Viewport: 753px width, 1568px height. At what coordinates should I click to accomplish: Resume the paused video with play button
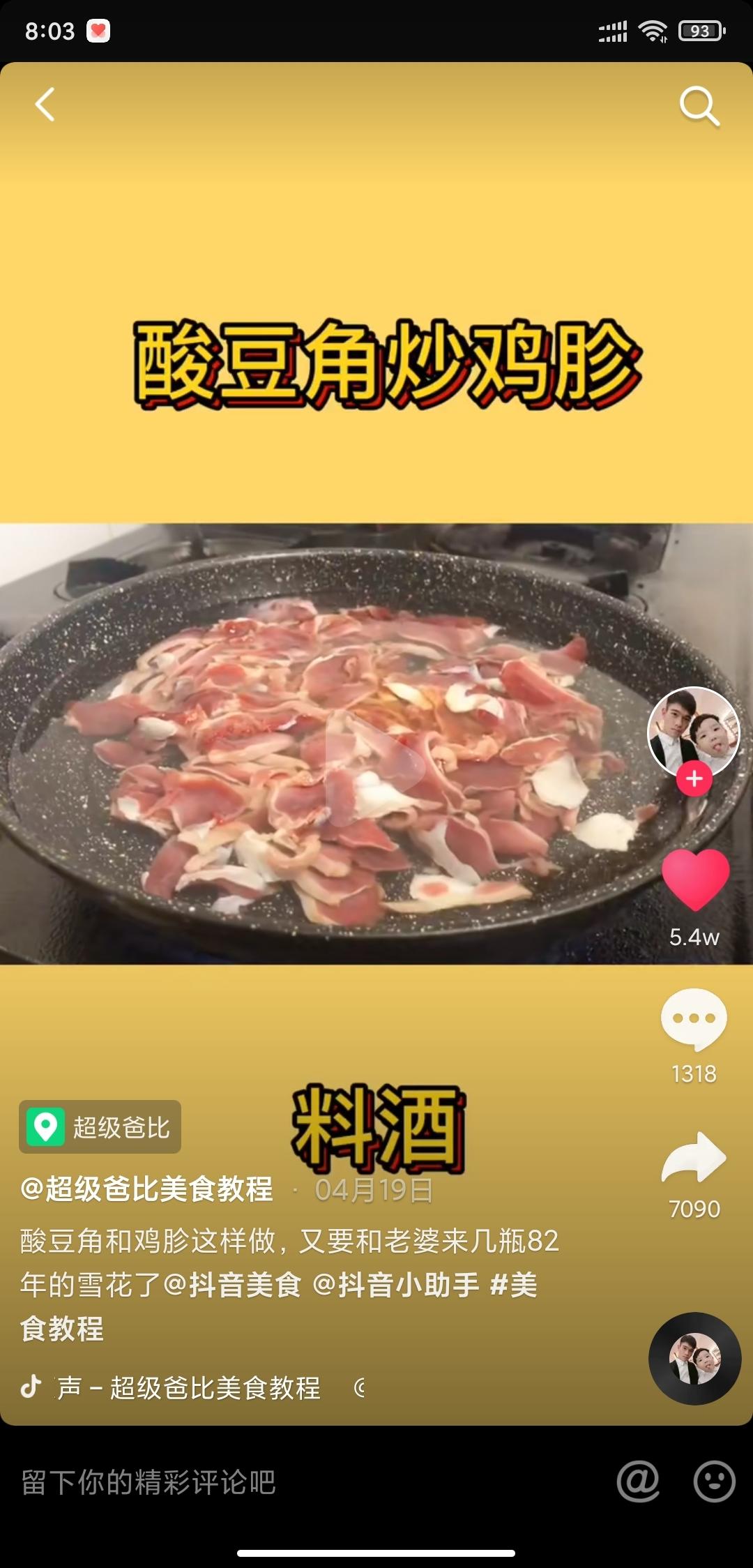(376, 765)
